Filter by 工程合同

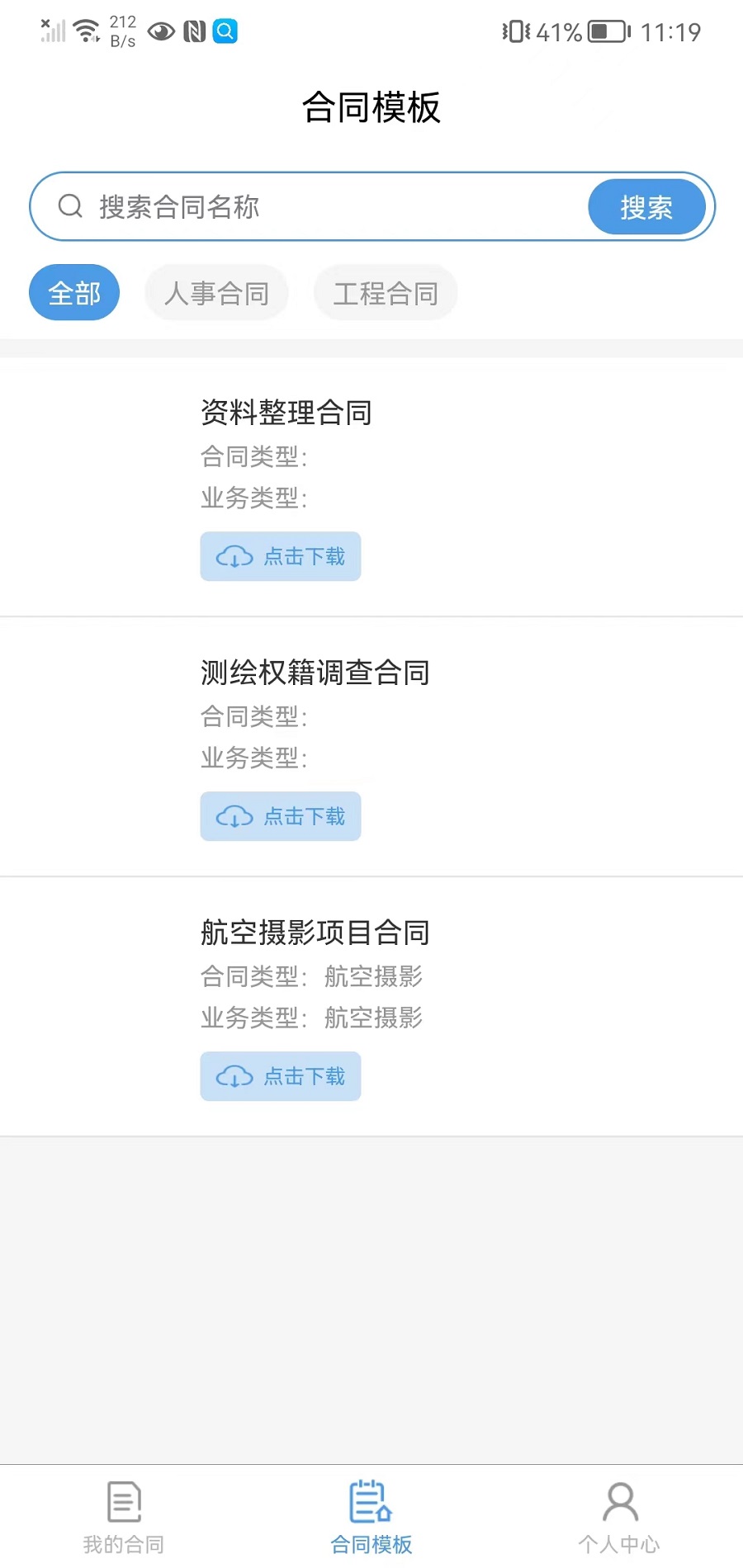pyautogui.click(x=386, y=293)
